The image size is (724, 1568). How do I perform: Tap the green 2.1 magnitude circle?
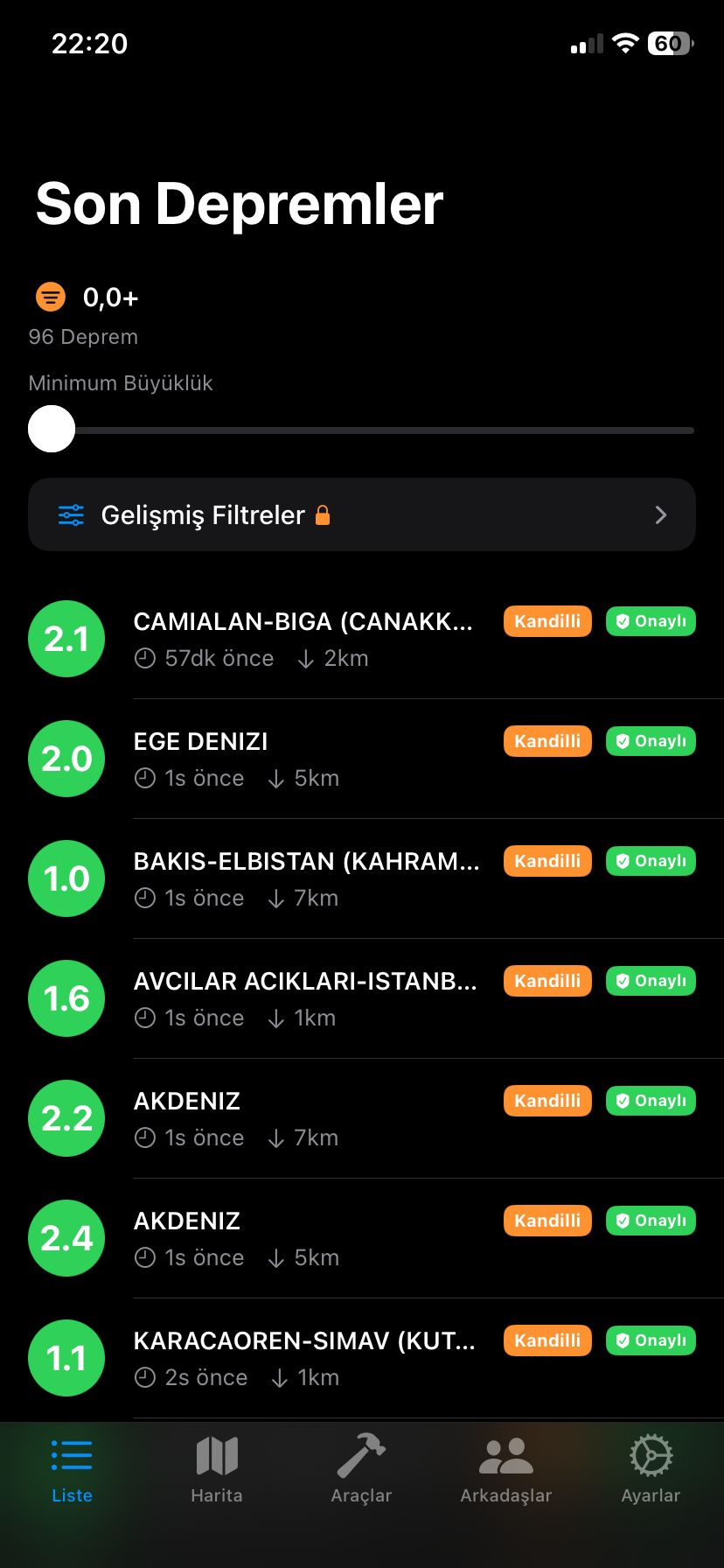click(x=66, y=639)
